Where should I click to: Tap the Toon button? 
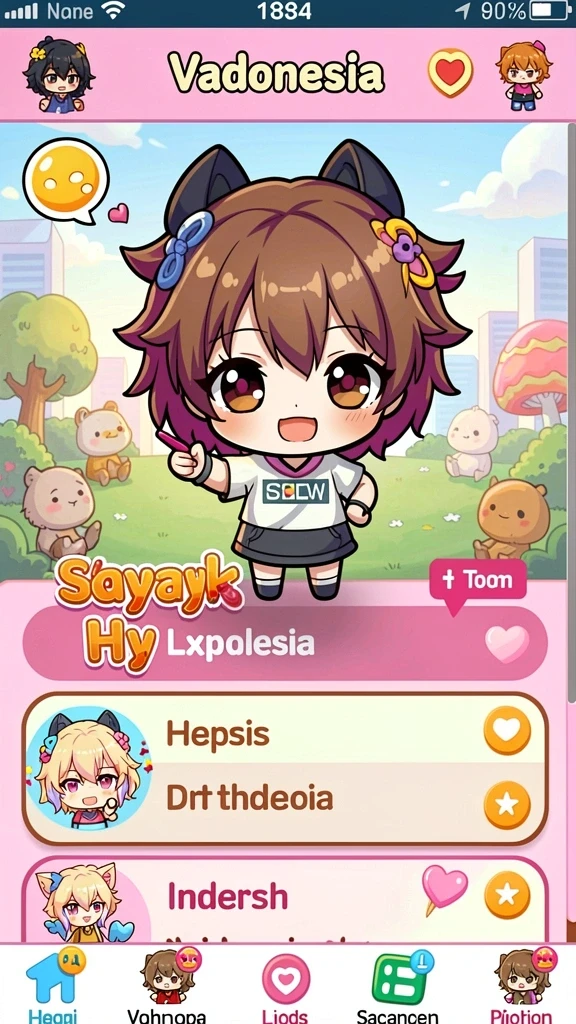click(477, 579)
